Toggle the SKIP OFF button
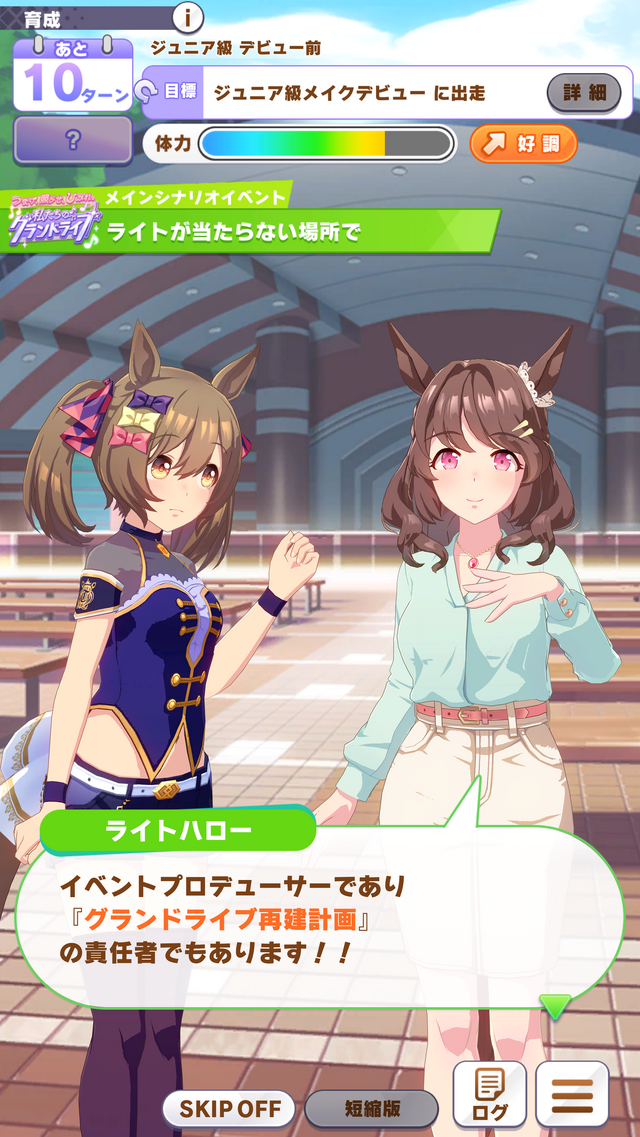Image resolution: width=640 pixels, height=1137 pixels. tap(230, 1108)
